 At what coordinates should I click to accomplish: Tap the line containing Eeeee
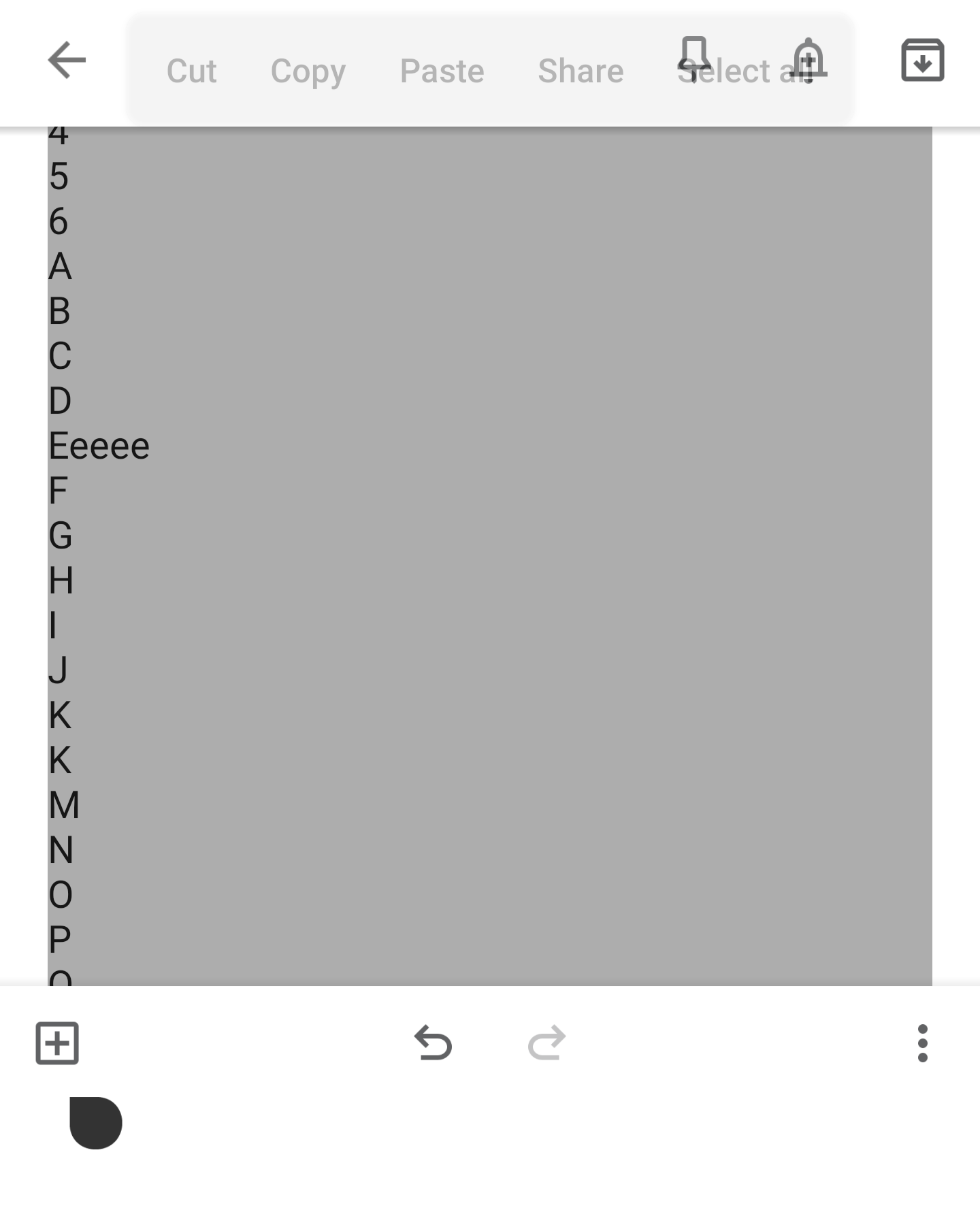99,446
